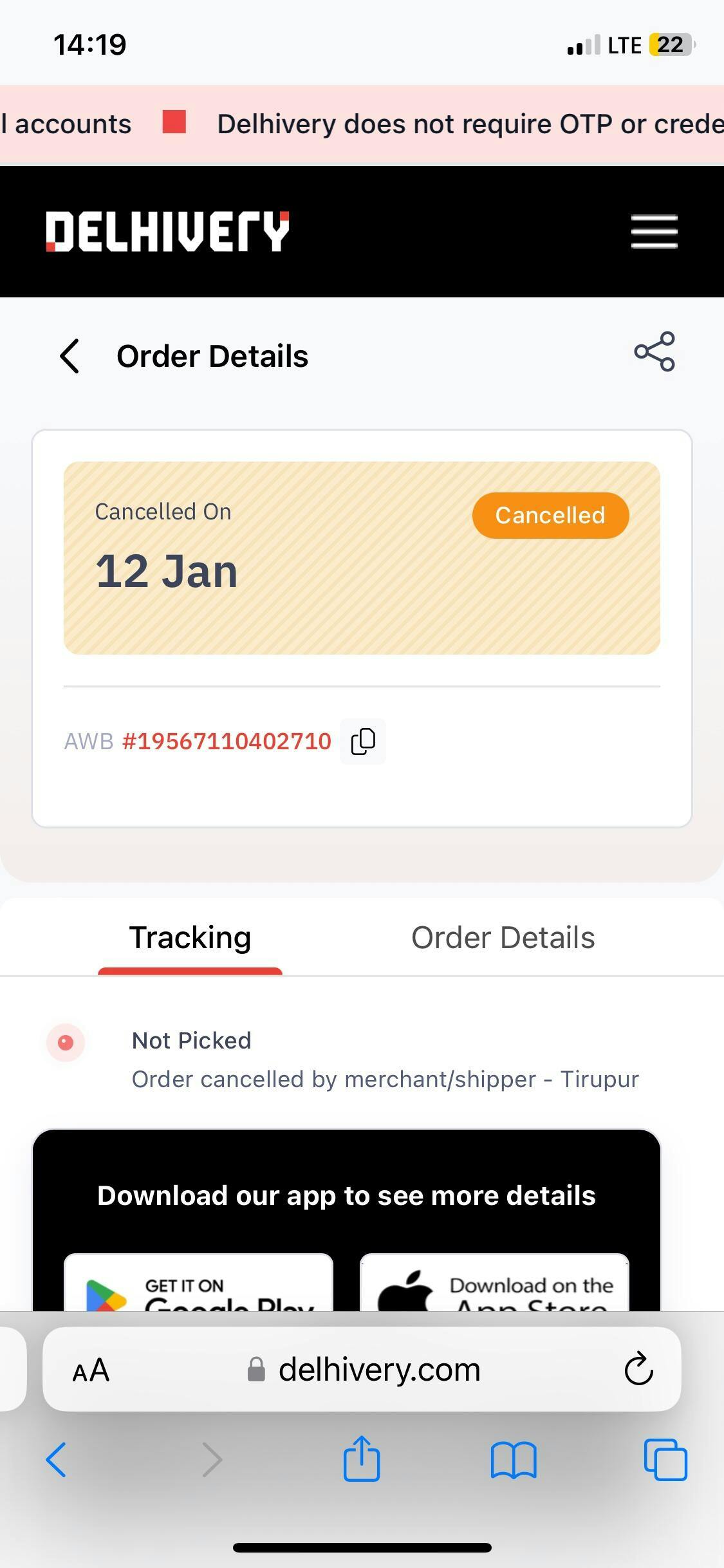Switch to the Order Details tab

tap(503, 938)
